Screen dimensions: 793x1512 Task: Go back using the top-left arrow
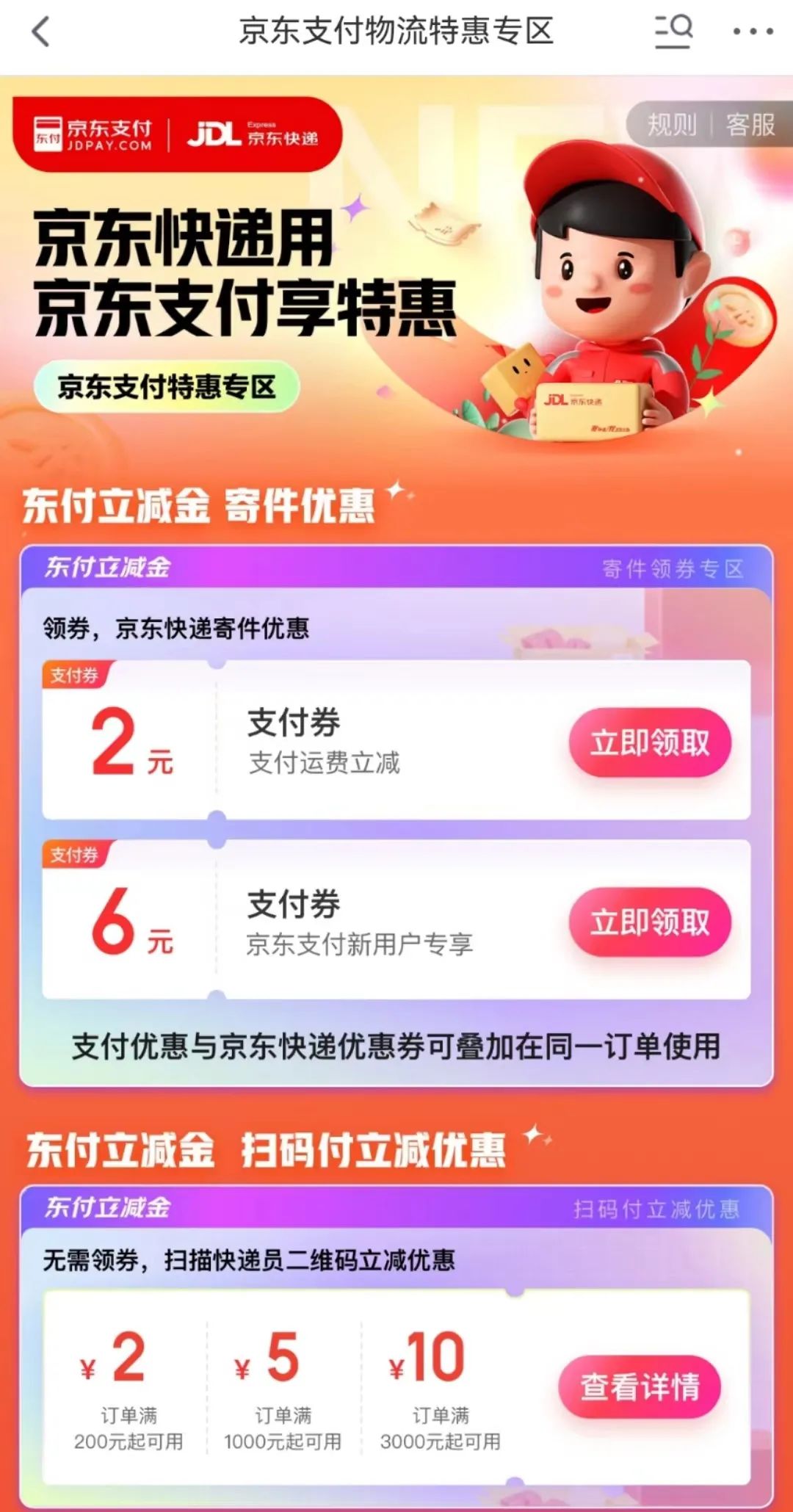40,32
